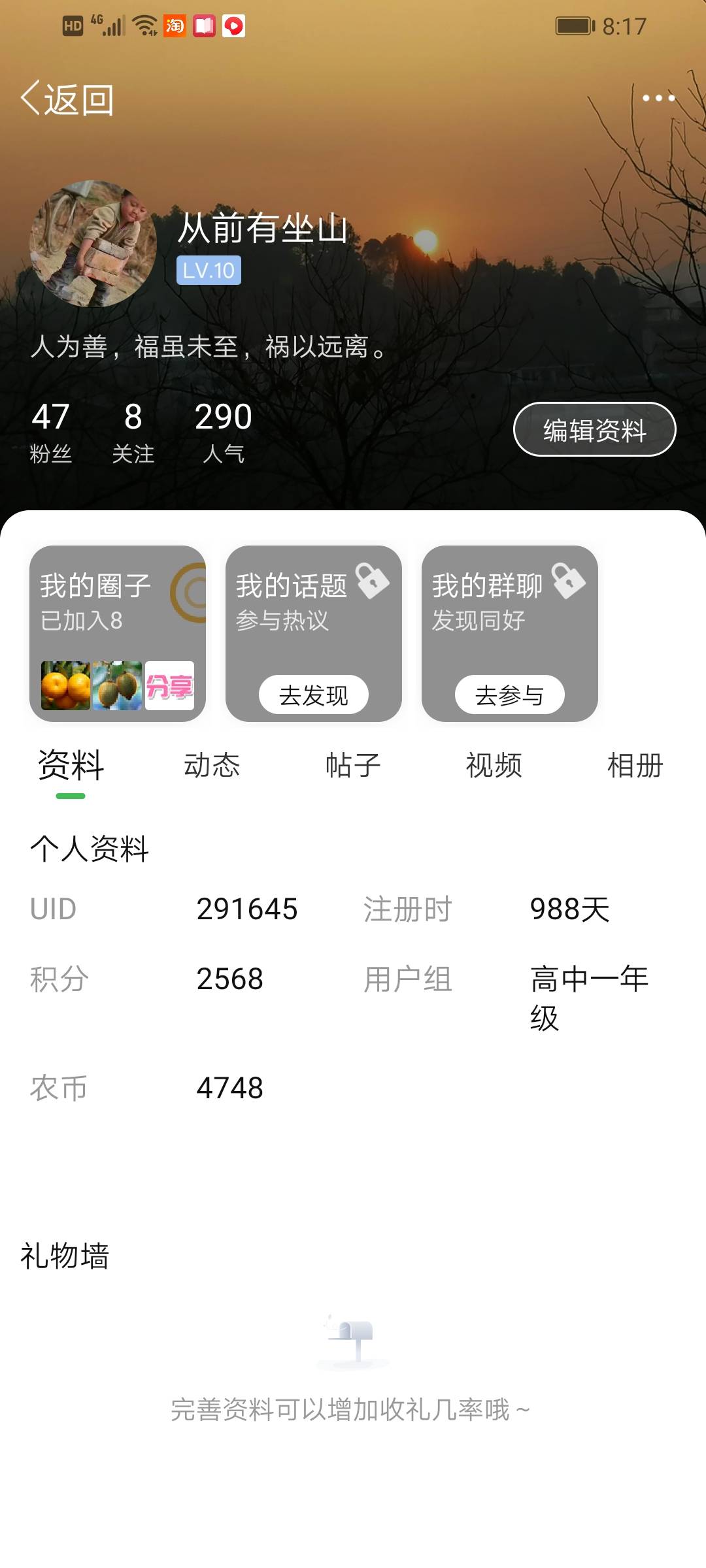706x1568 pixels.
Task: Switch to the 帖子 tab
Action: point(353,765)
